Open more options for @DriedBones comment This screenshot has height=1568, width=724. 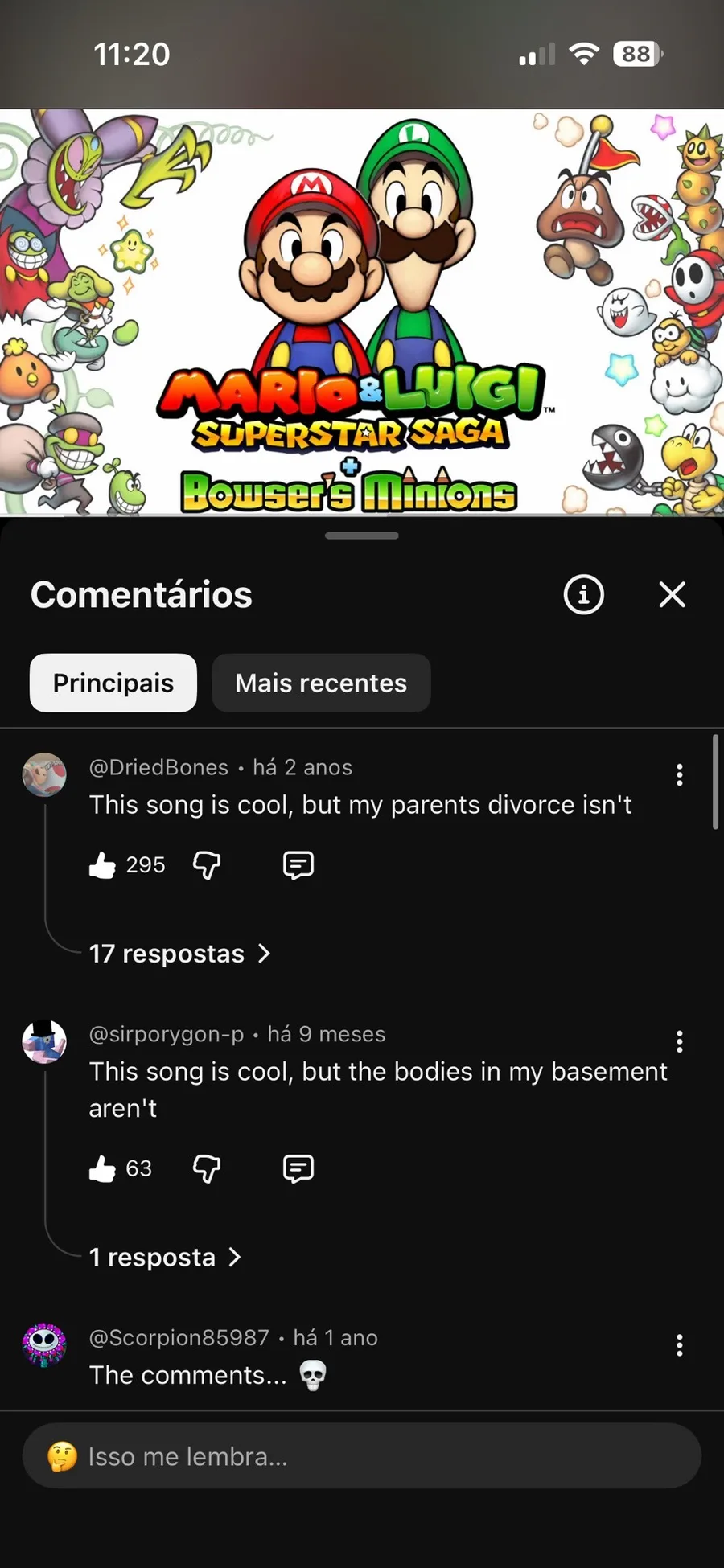pyautogui.click(x=680, y=774)
